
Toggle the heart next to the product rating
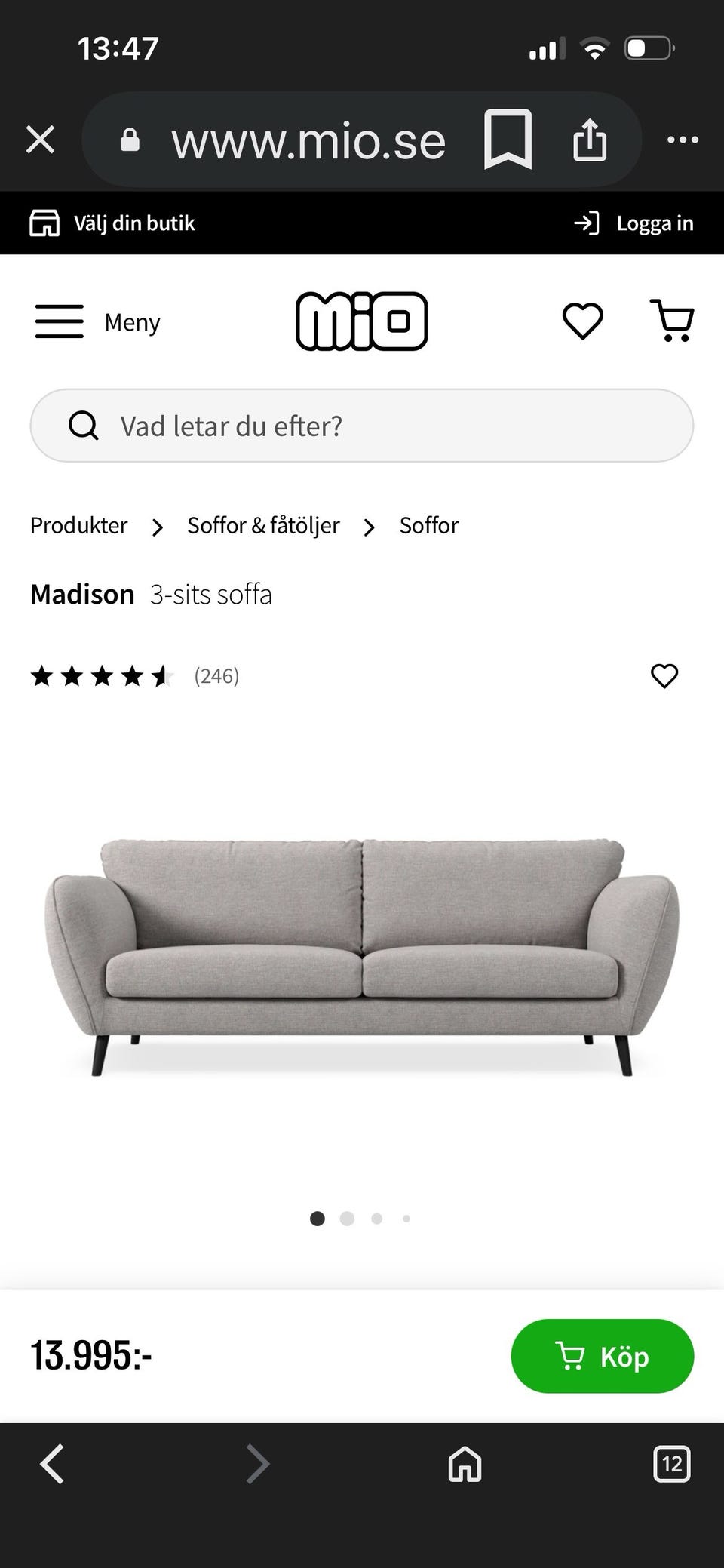tap(664, 676)
